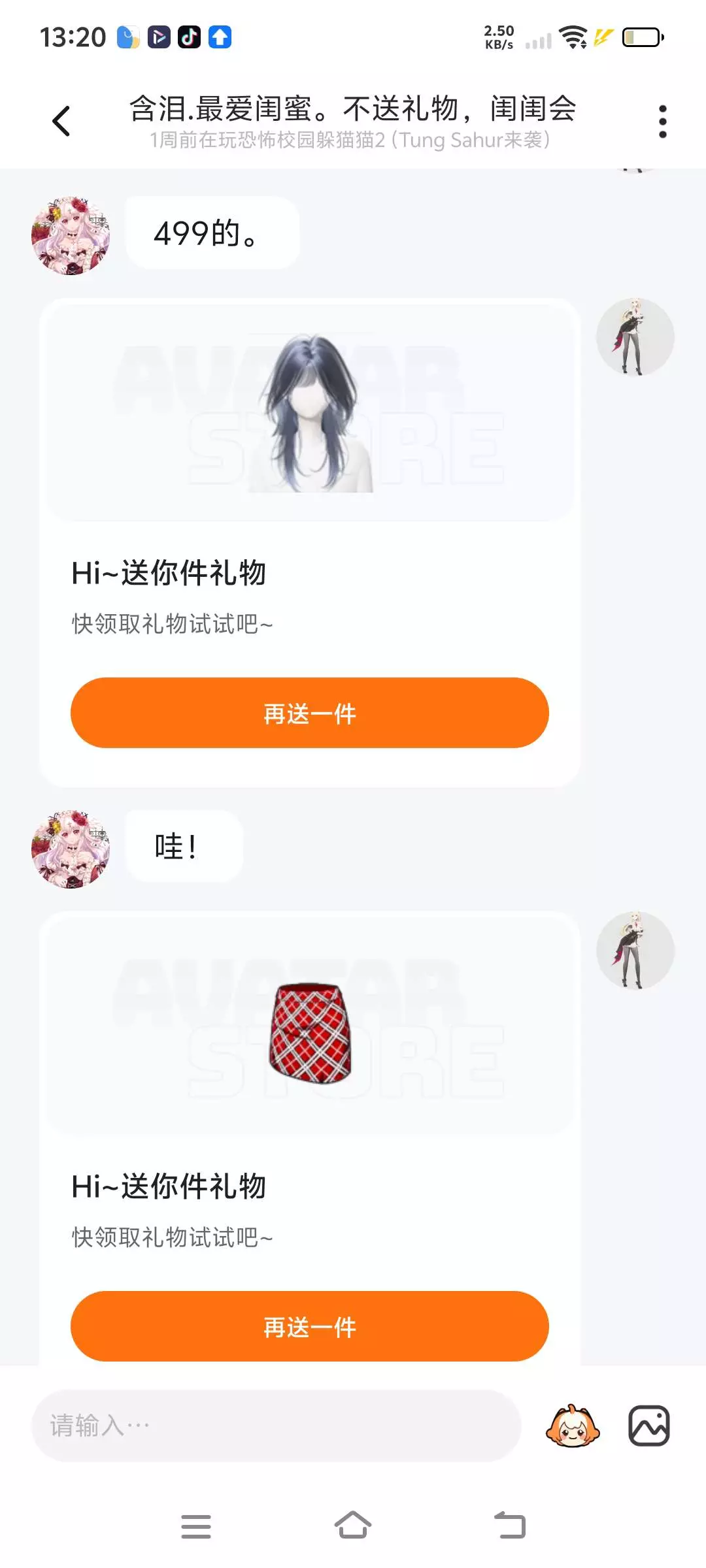The image size is (706, 1568).
Task: Open the emoji sticker picker
Action: pos(573,1426)
